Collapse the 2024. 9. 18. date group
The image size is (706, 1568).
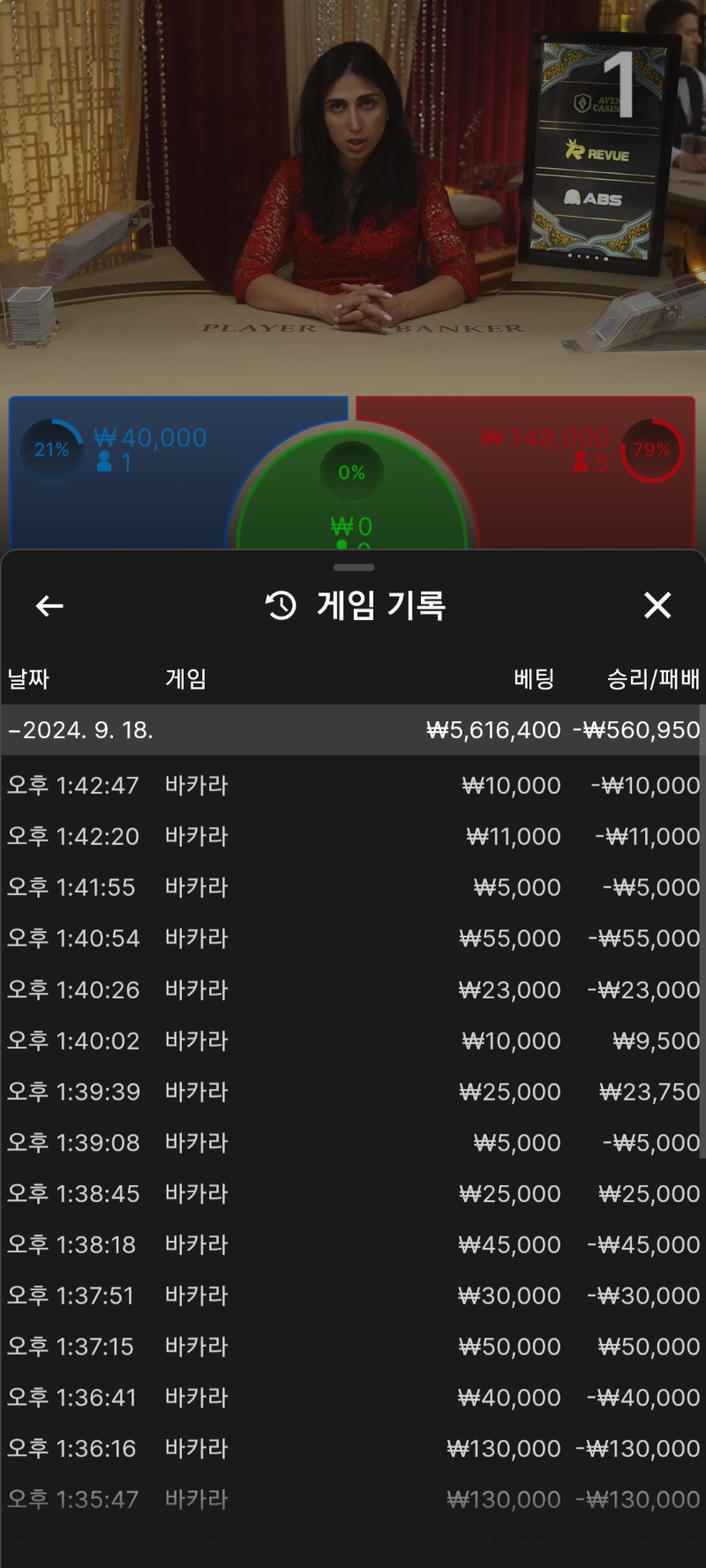(x=79, y=730)
